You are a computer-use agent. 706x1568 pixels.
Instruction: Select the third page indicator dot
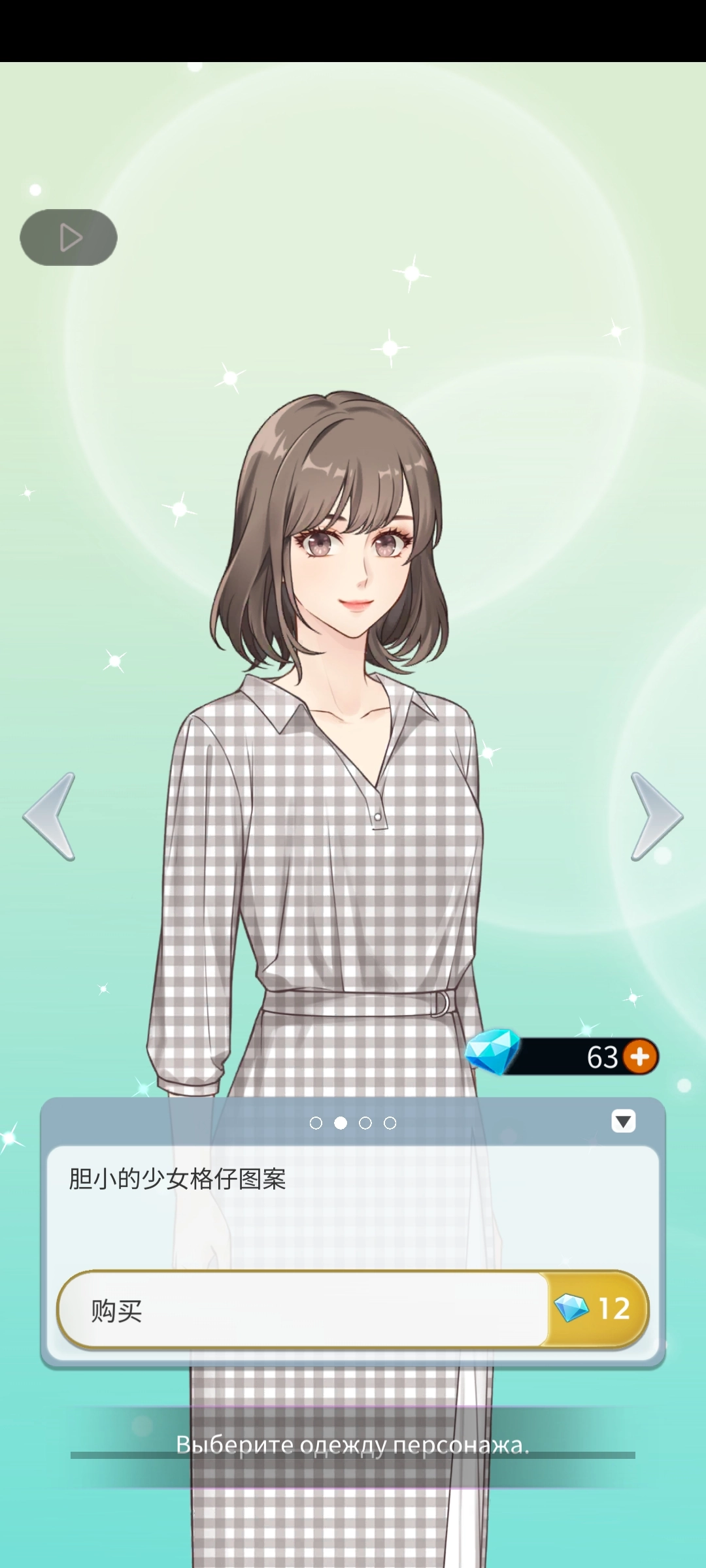[365, 1123]
